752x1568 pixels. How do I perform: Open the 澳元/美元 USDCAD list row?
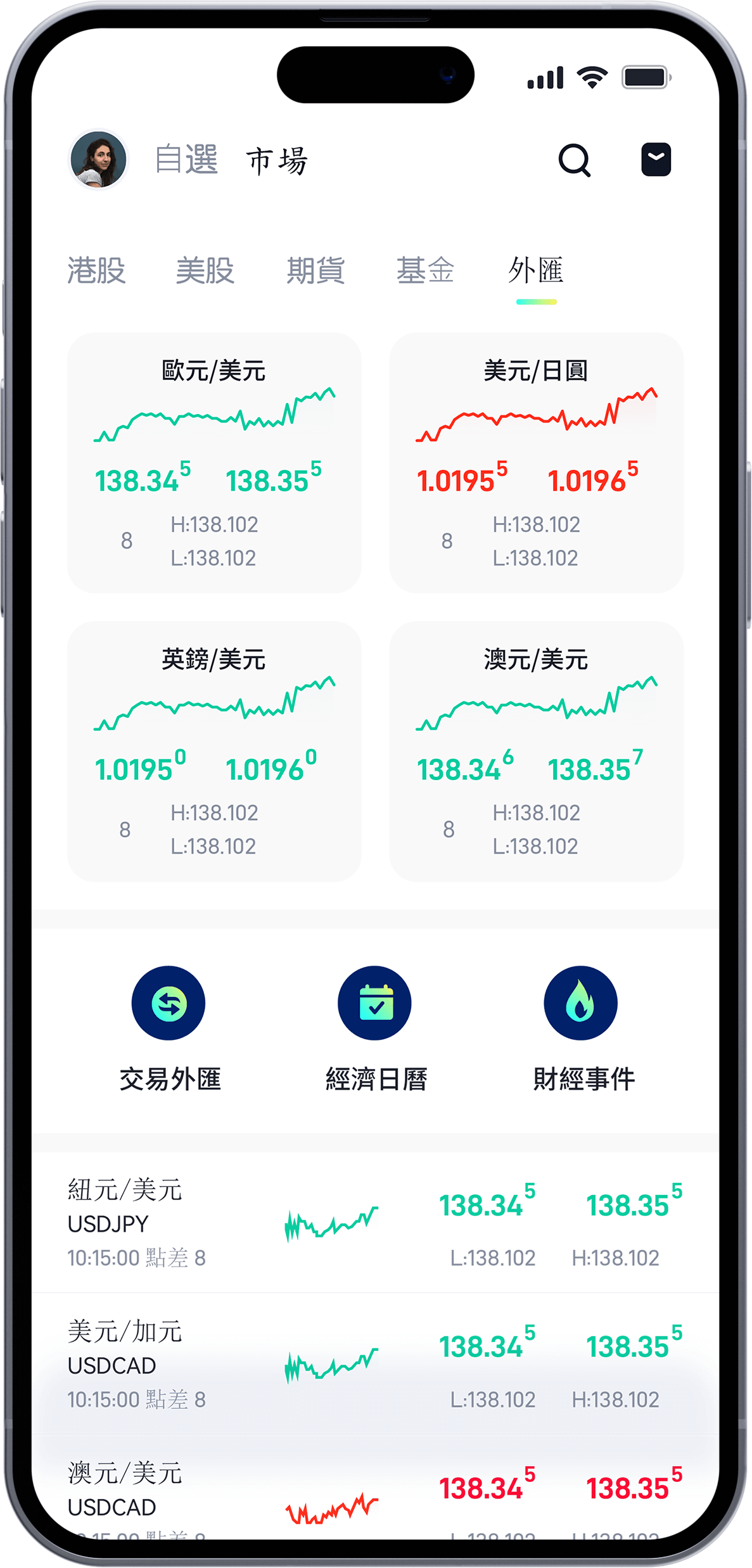point(375,1493)
